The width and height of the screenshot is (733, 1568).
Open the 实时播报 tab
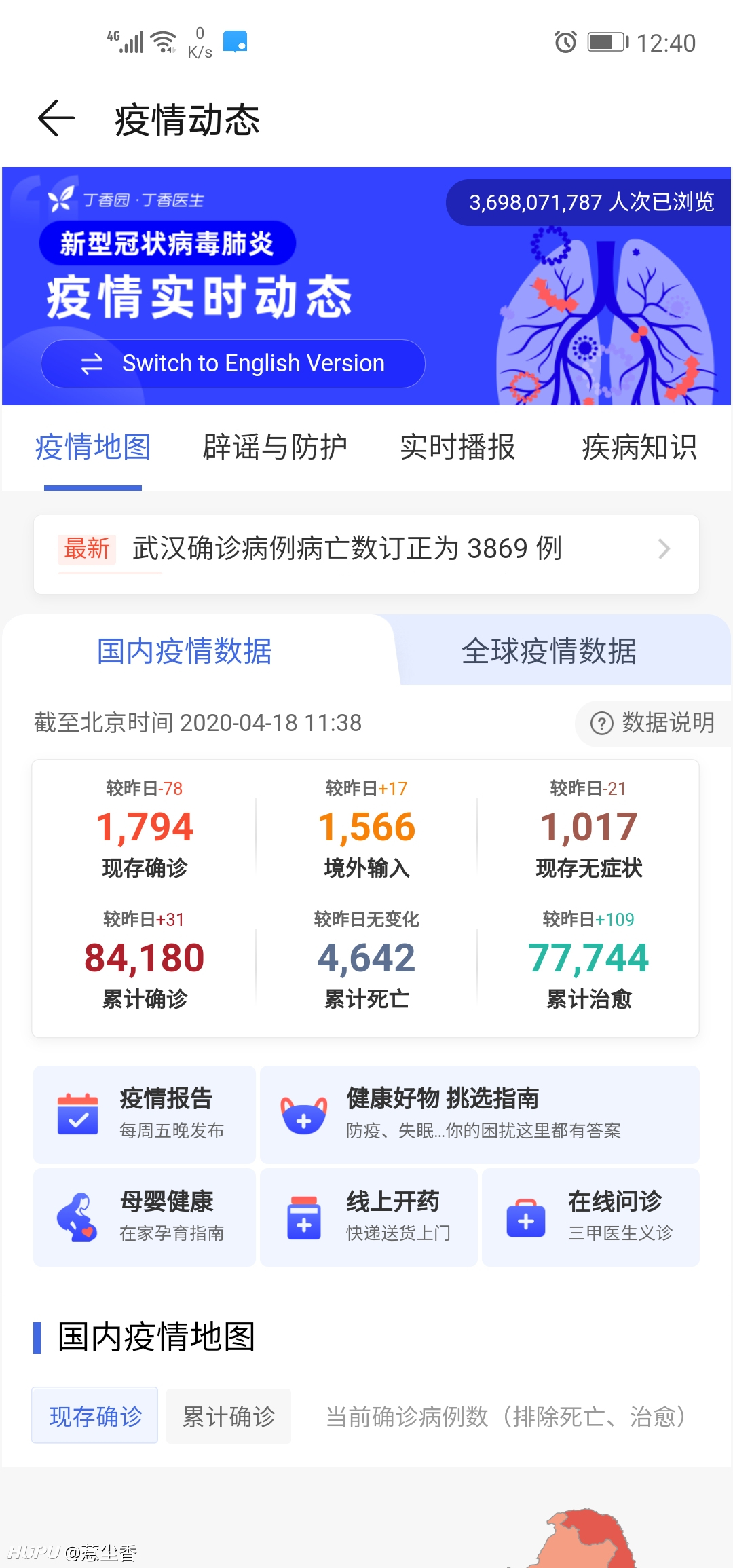coord(457,447)
